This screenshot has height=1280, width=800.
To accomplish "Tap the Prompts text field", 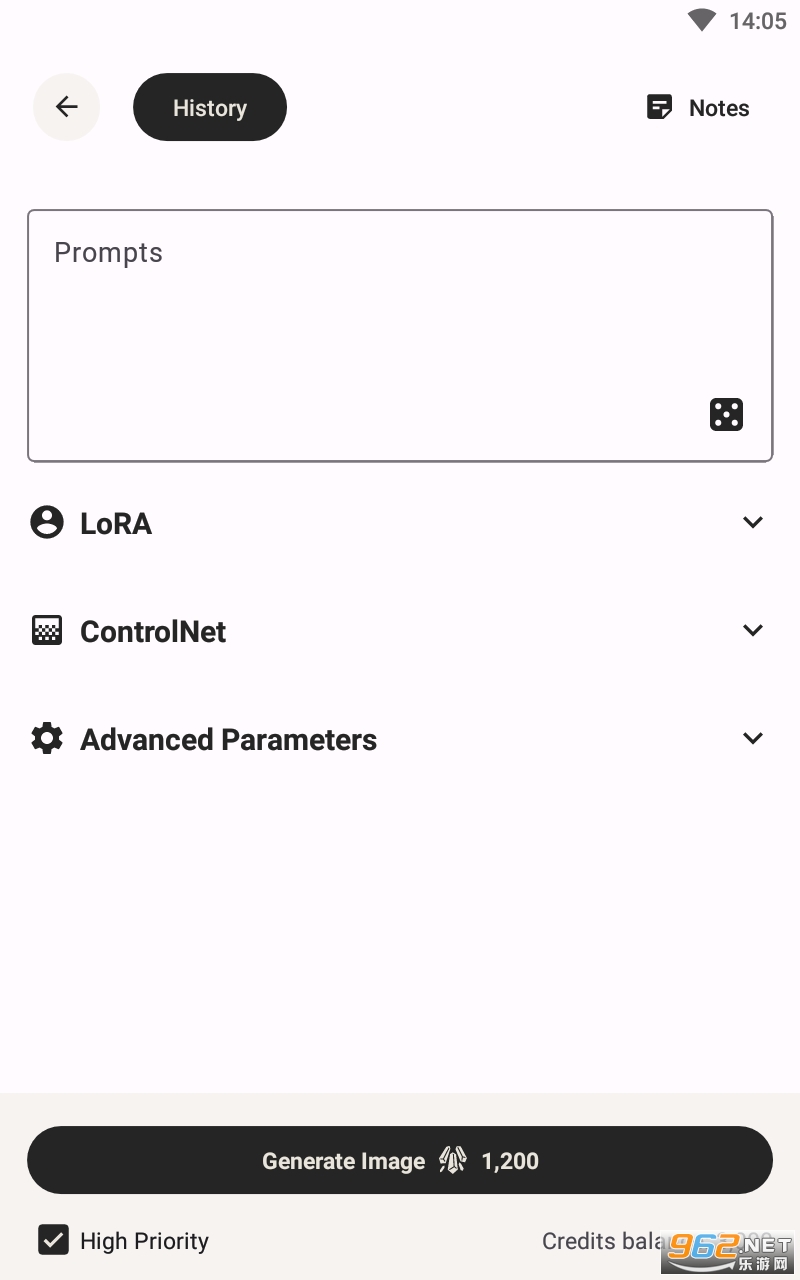I will [x=400, y=336].
